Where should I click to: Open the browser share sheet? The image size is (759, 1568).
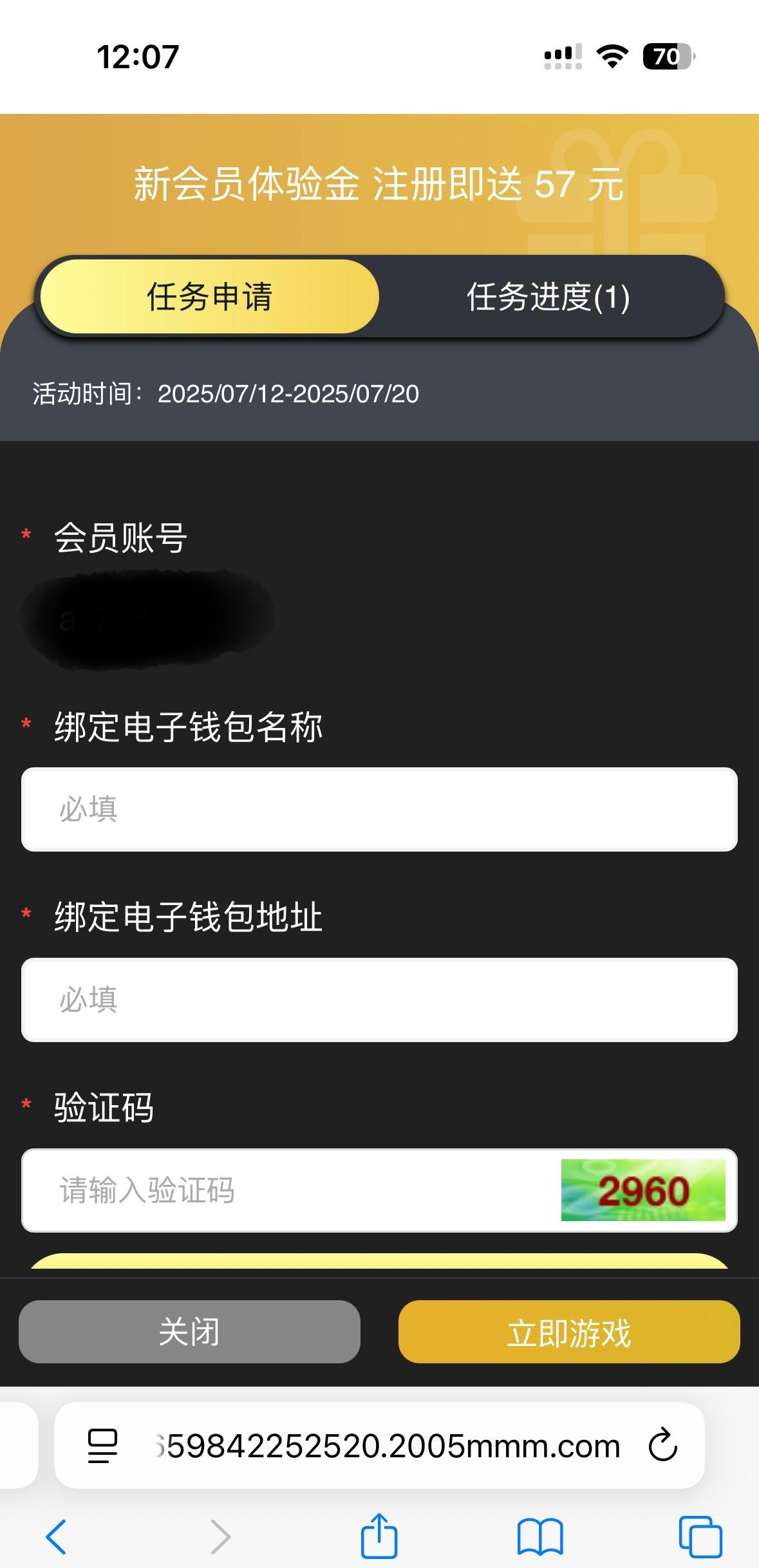379,1535
